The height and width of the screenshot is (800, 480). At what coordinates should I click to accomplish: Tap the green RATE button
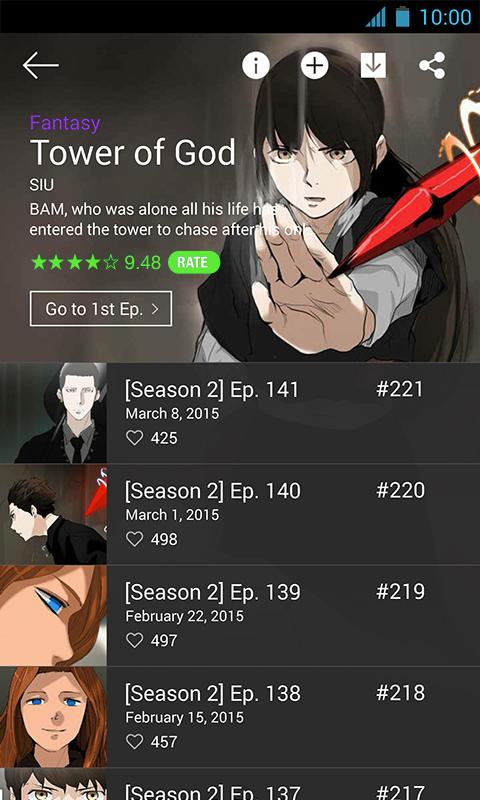(x=194, y=263)
